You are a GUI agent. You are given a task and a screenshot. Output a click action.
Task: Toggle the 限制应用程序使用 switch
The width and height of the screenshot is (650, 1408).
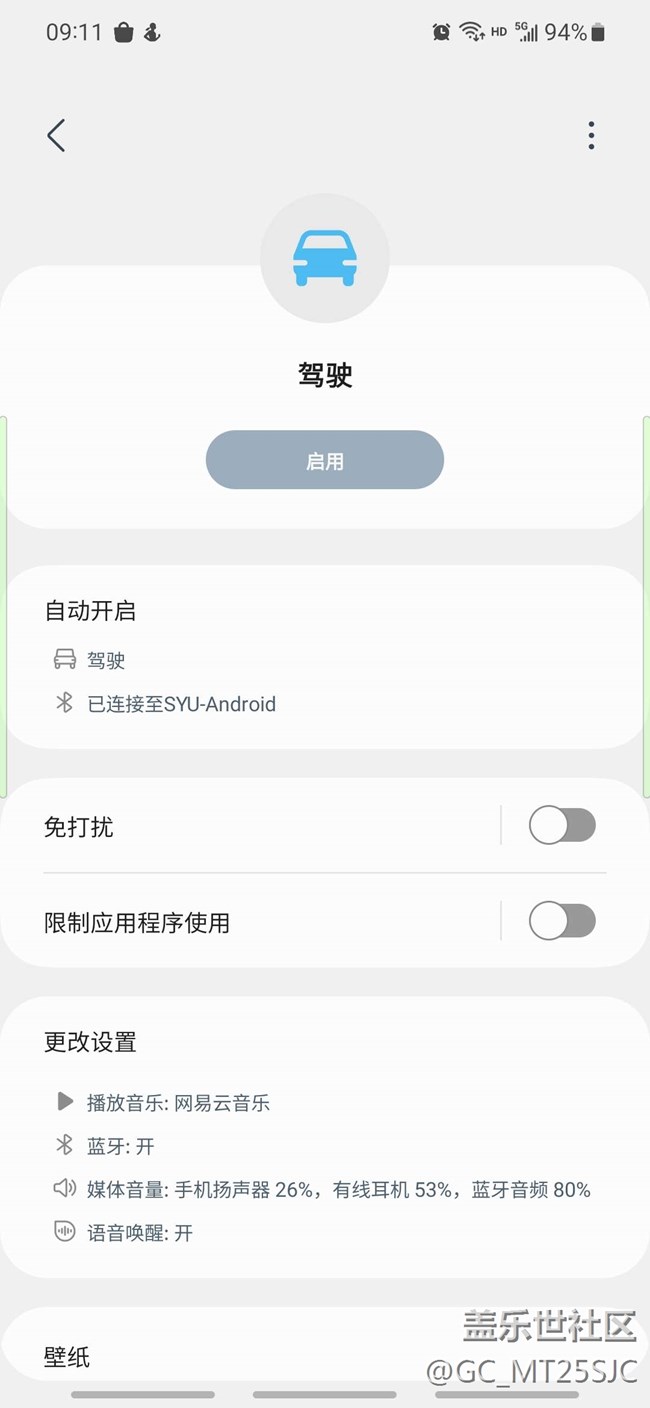[562, 921]
